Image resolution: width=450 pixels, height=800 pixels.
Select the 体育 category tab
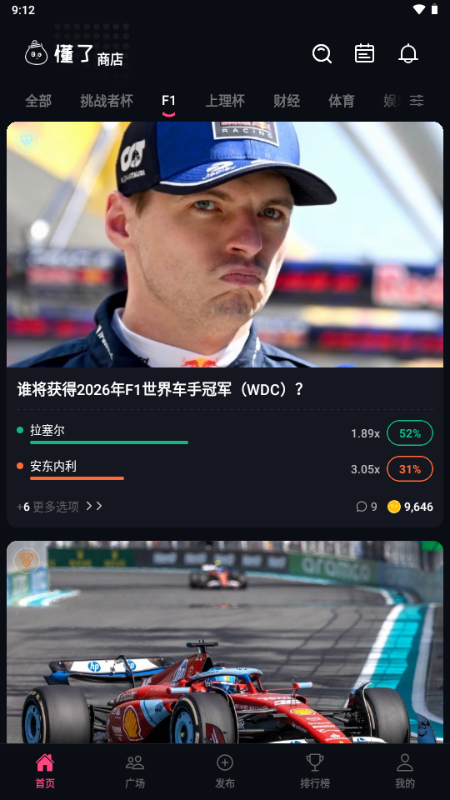[341, 101]
